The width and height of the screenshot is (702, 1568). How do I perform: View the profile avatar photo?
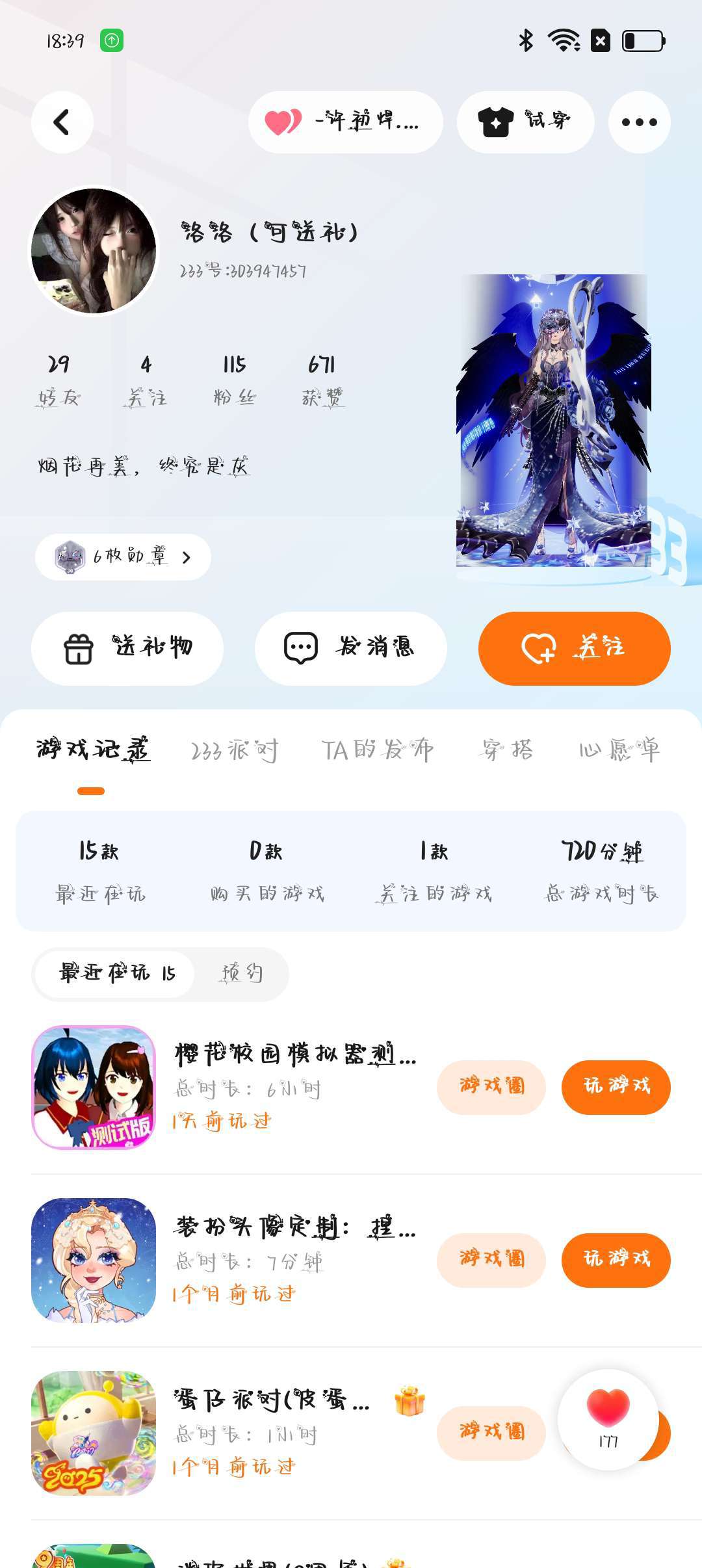pyautogui.click(x=94, y=251)
